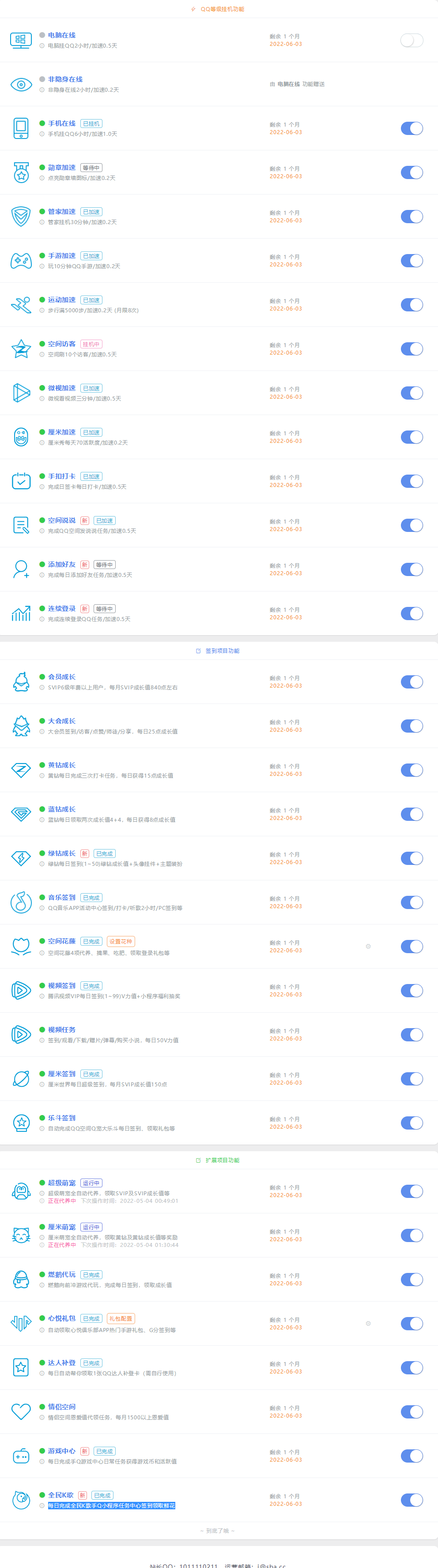Open gear settings for 心悦礼包
The height and width of the screenshot is (1568, 438).
point(368,1323)
